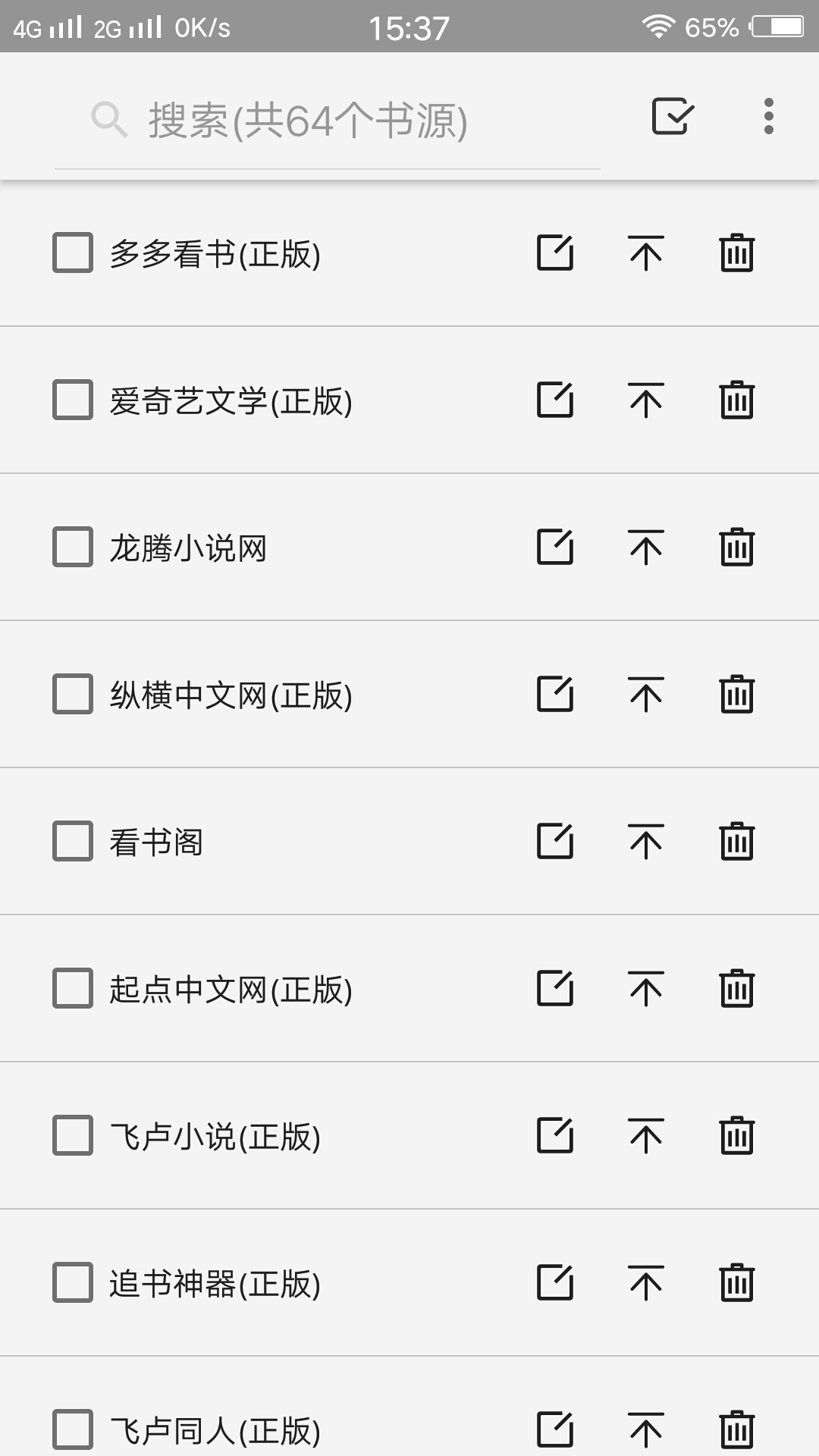
Task: Move 追书神器(正版) to the top
Action: [x=645, y=1282]
